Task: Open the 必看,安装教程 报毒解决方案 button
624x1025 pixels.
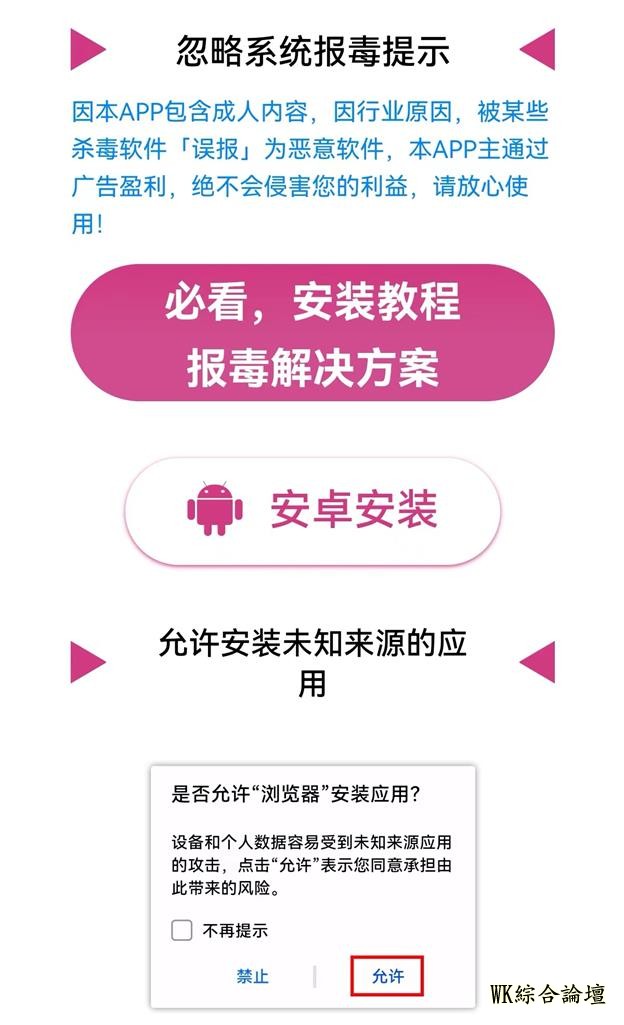Action: coord(312,333)
